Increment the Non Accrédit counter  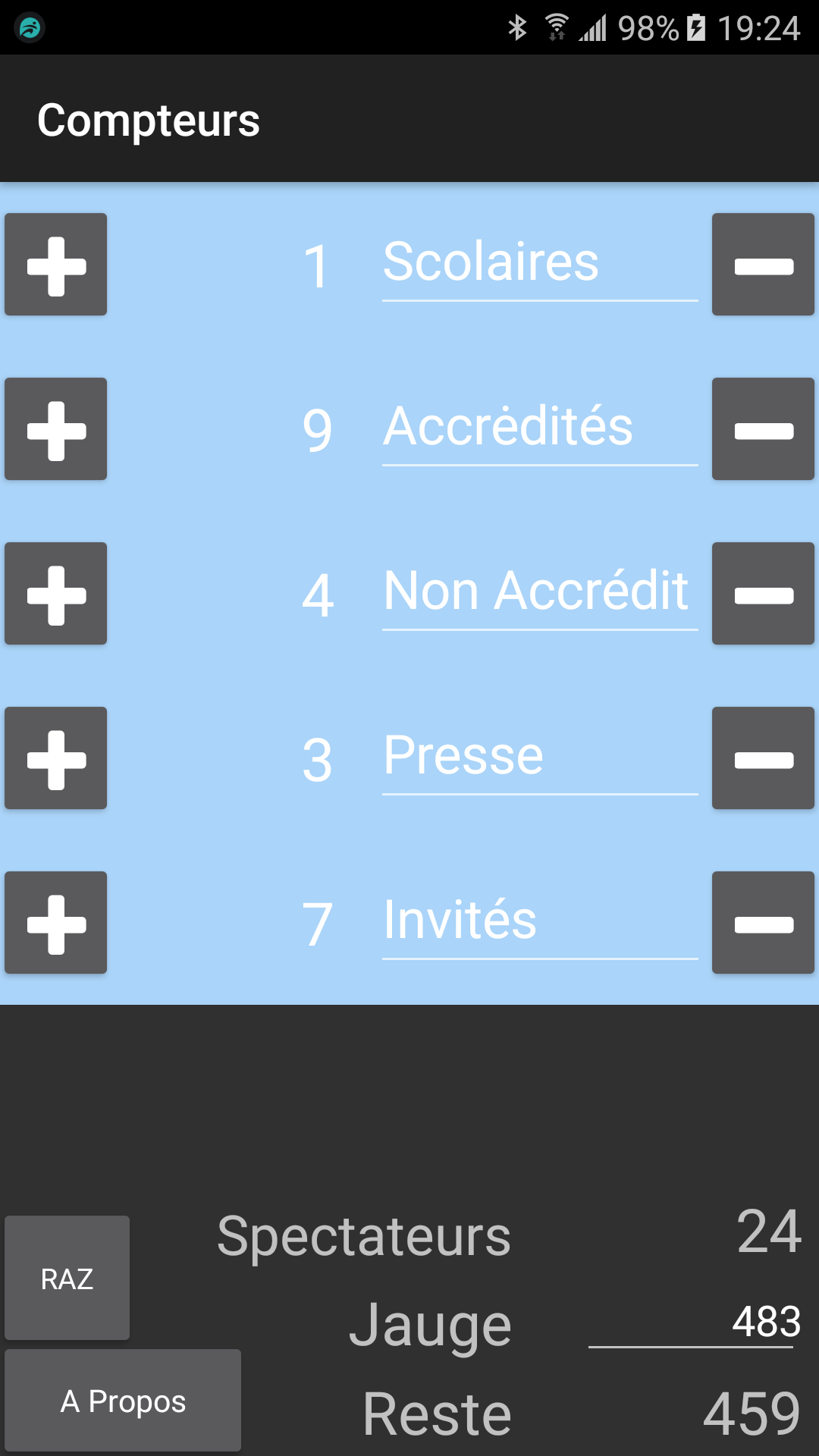point(56,594)
